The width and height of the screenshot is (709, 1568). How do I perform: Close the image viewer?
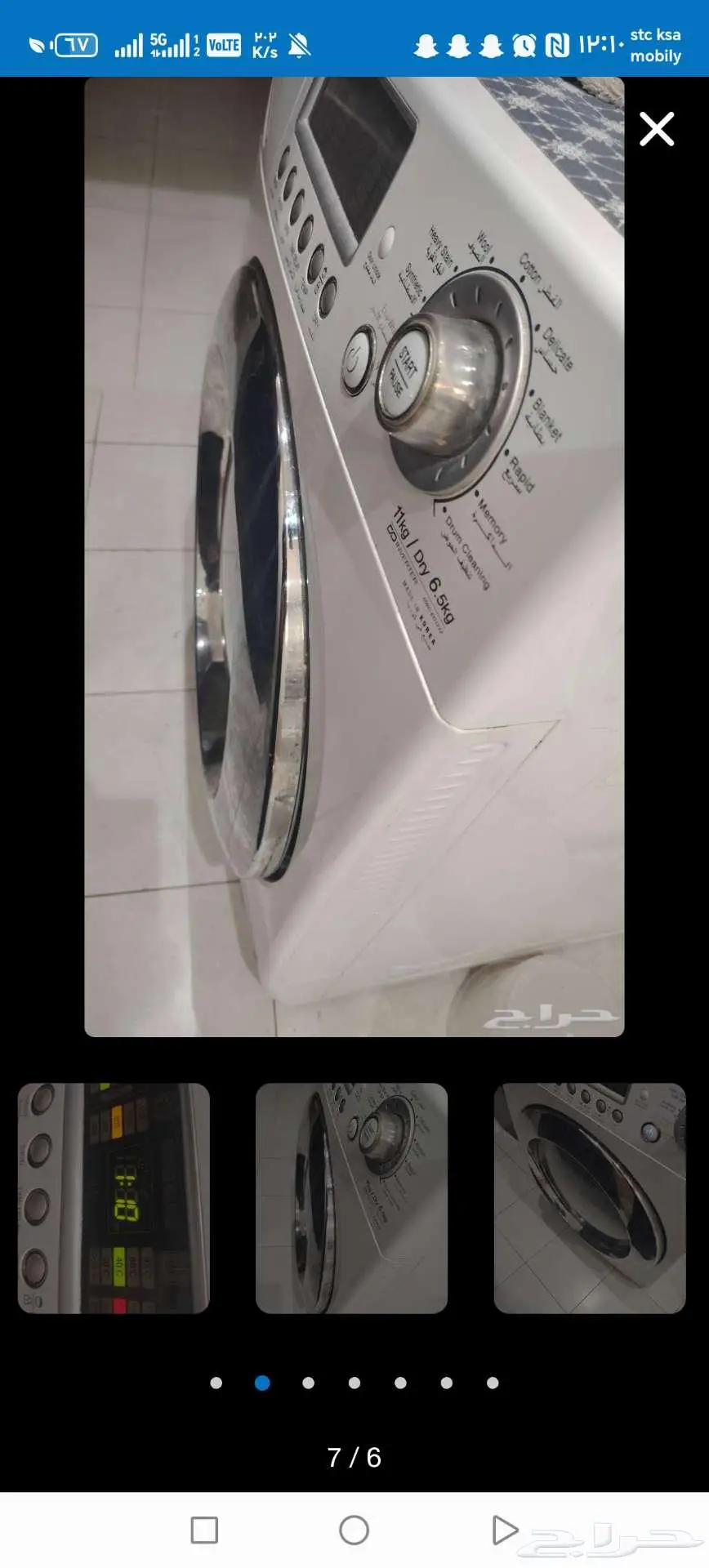(x=657, y=130)
